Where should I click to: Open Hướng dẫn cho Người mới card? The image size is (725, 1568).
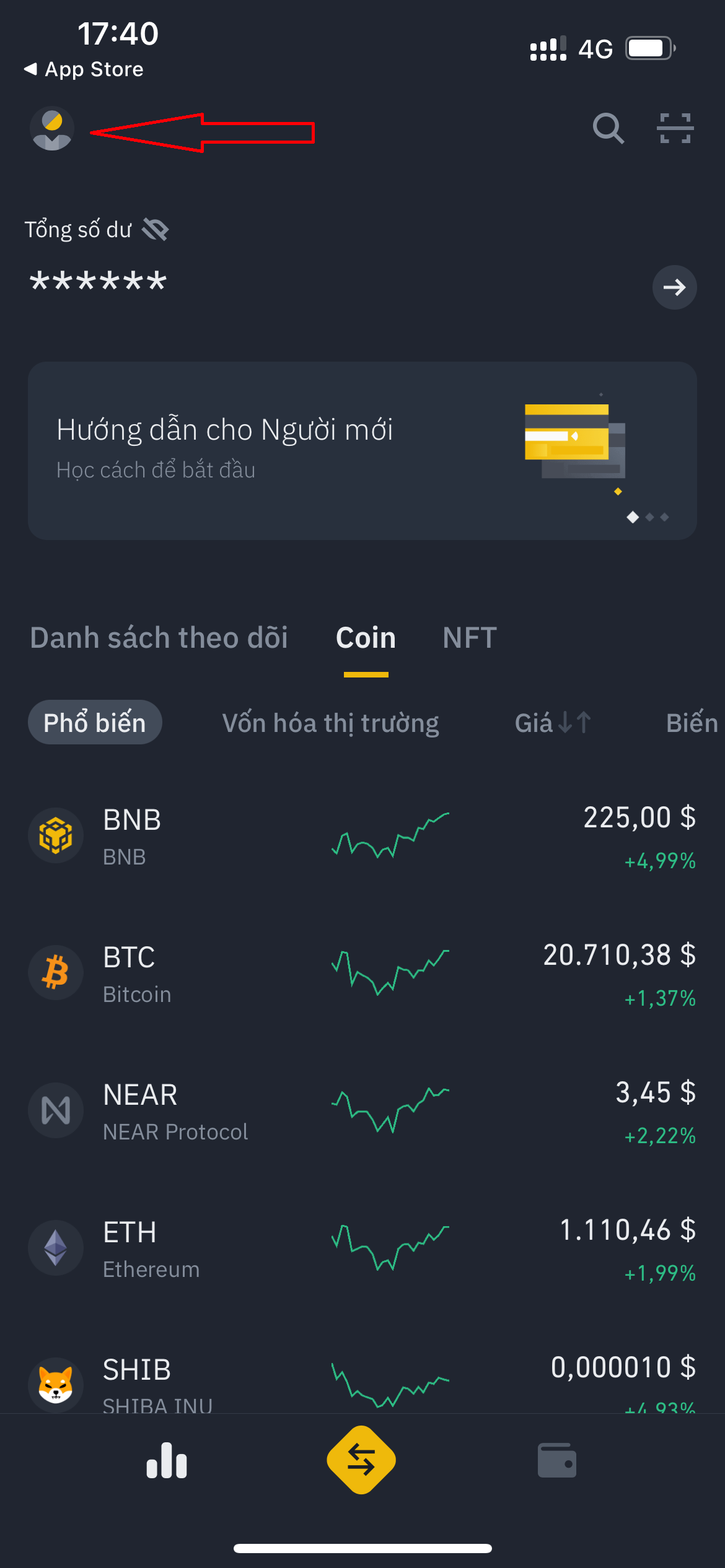[x=362, y=450]
